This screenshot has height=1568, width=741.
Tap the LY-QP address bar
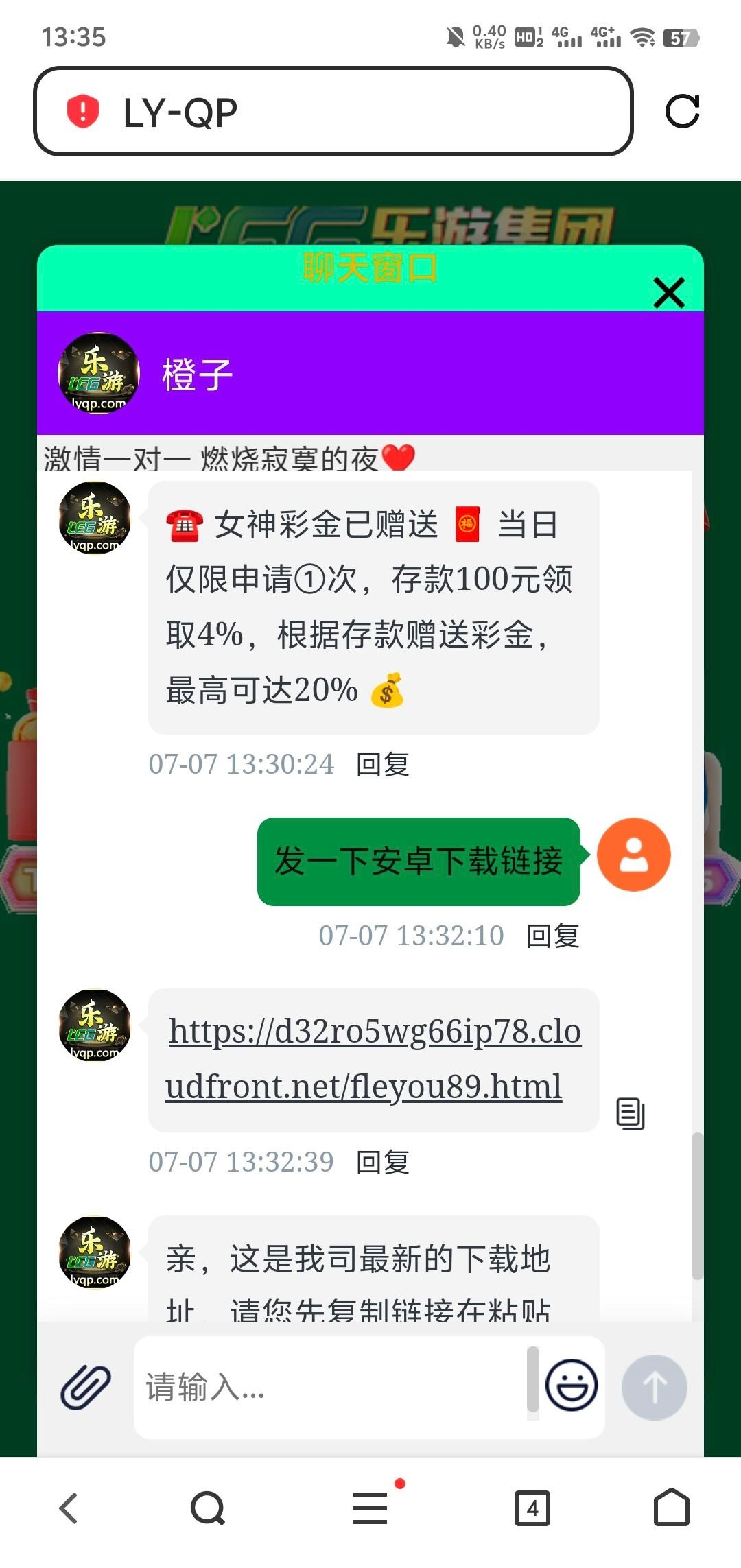pyautogui.click(x=357, y=112)
